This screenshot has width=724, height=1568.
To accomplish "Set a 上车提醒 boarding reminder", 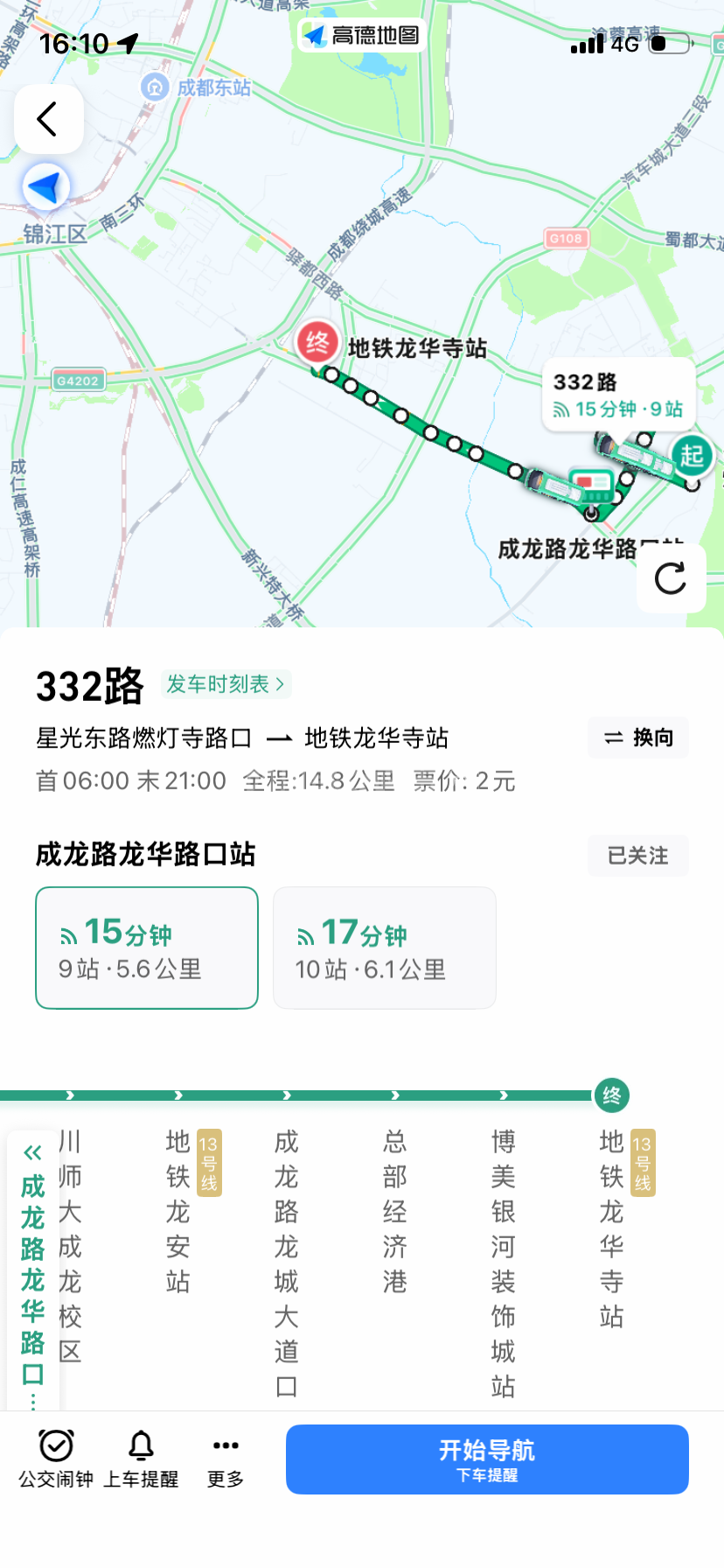I will [141, 1458].
